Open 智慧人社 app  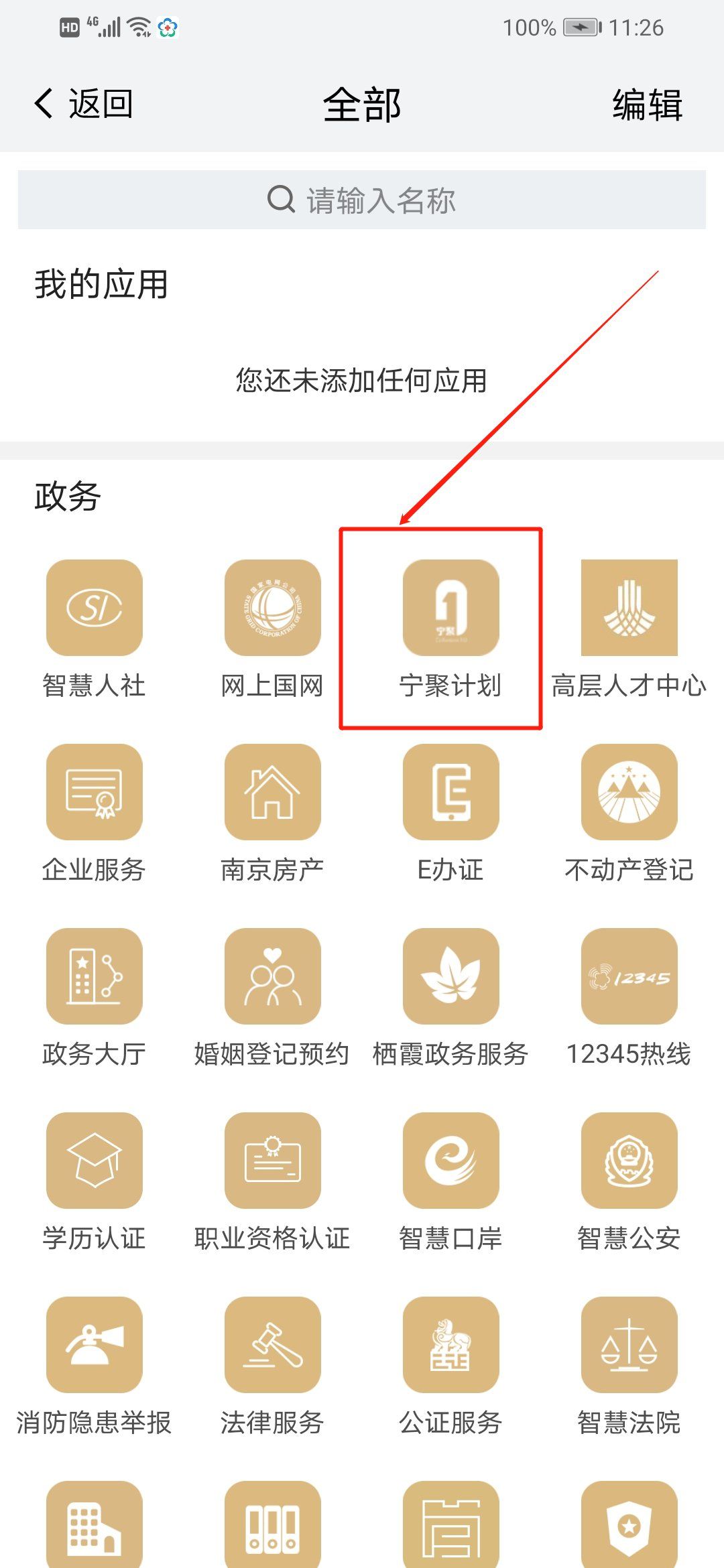[95, 608]
